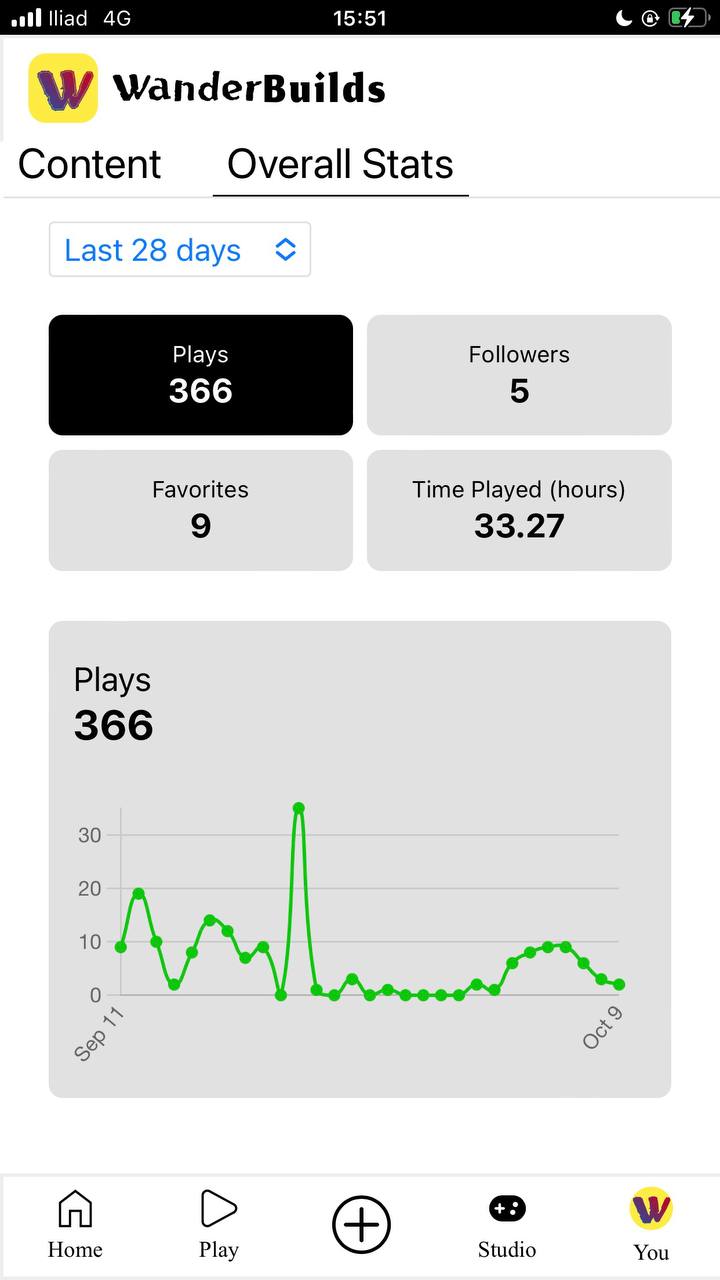Open the Last 28 days dropdown
Viewport: 720px width, 1280px height.
click(x=180, y=249)
